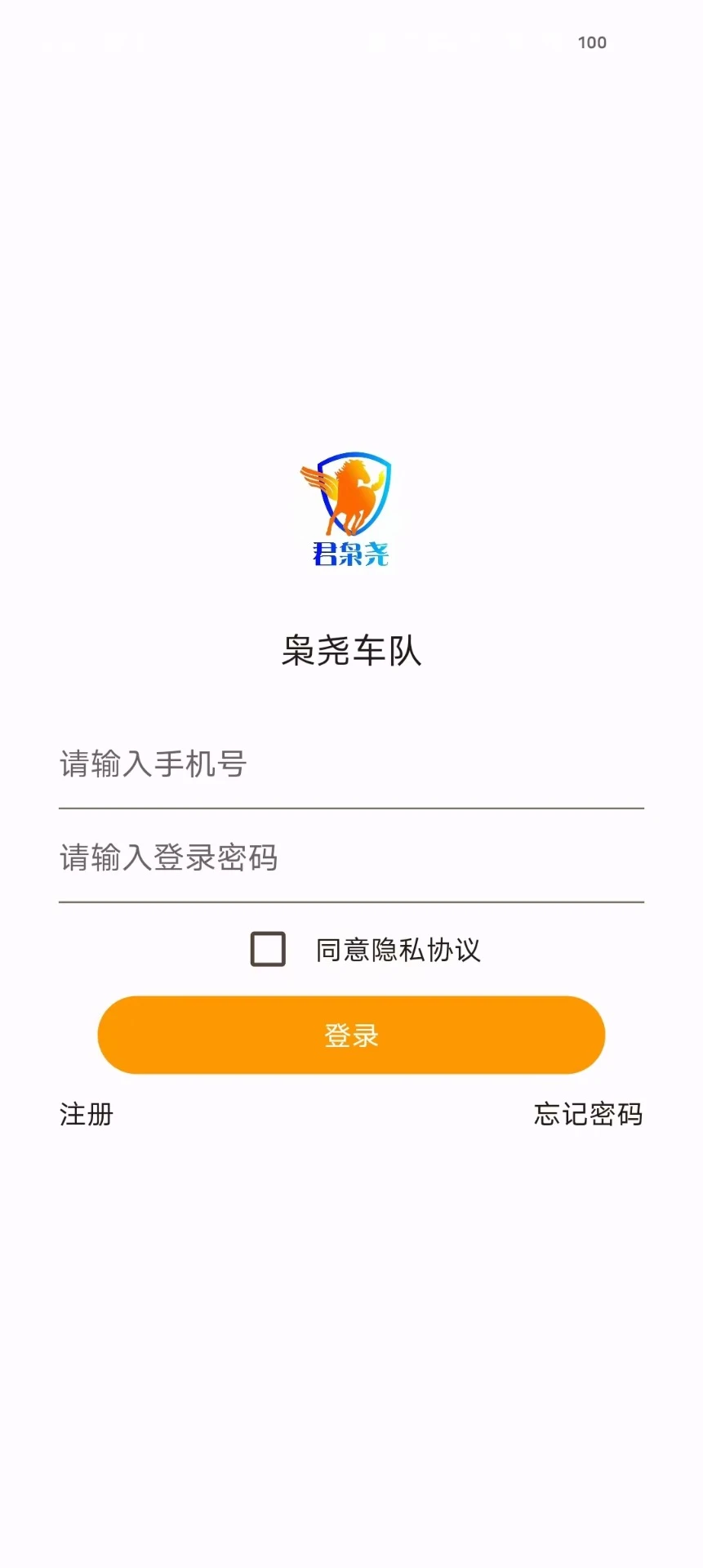This screenshot has height=1568, width=703.
Task: Open registration via the 注册 link
Action: (85, 1114)
